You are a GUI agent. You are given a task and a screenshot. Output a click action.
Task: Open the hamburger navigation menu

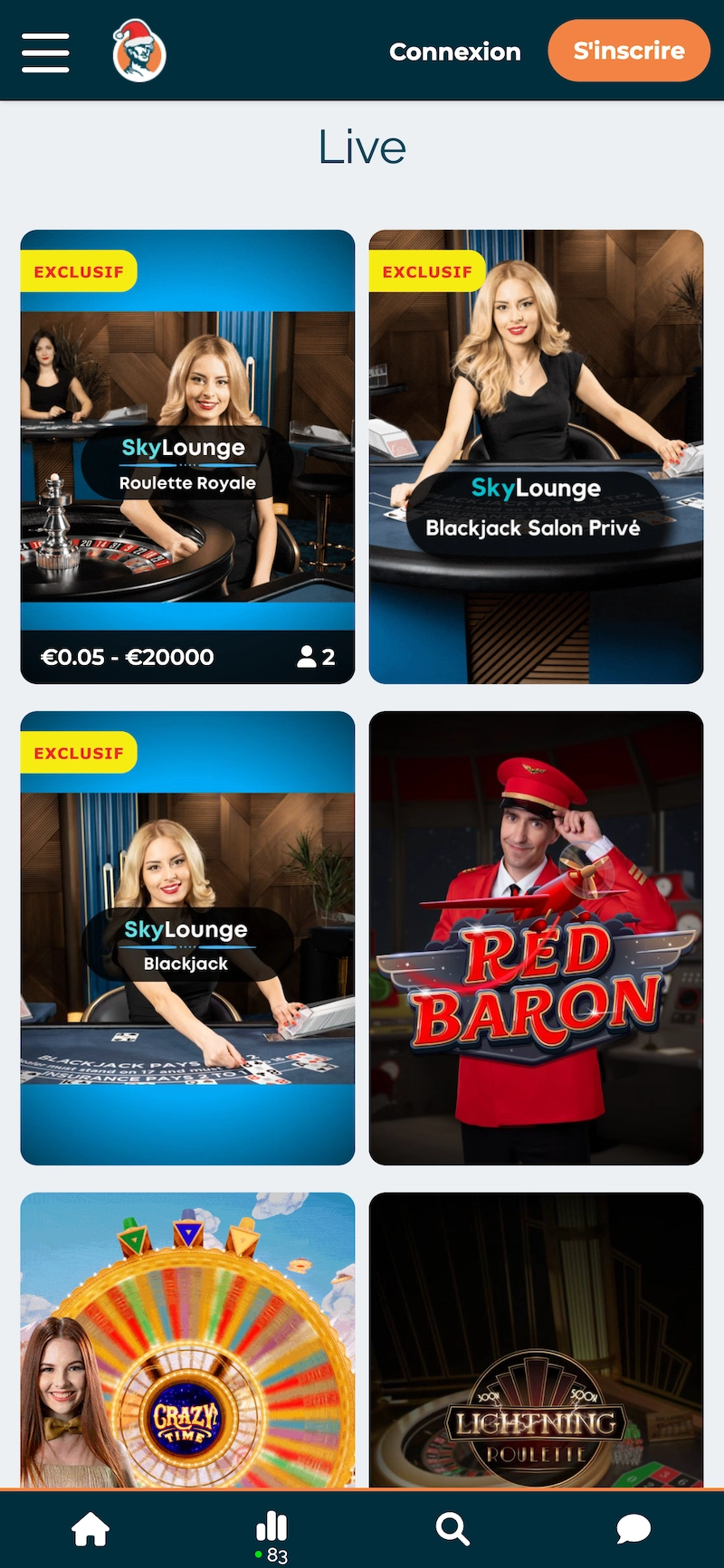click(x=45, y=52)
